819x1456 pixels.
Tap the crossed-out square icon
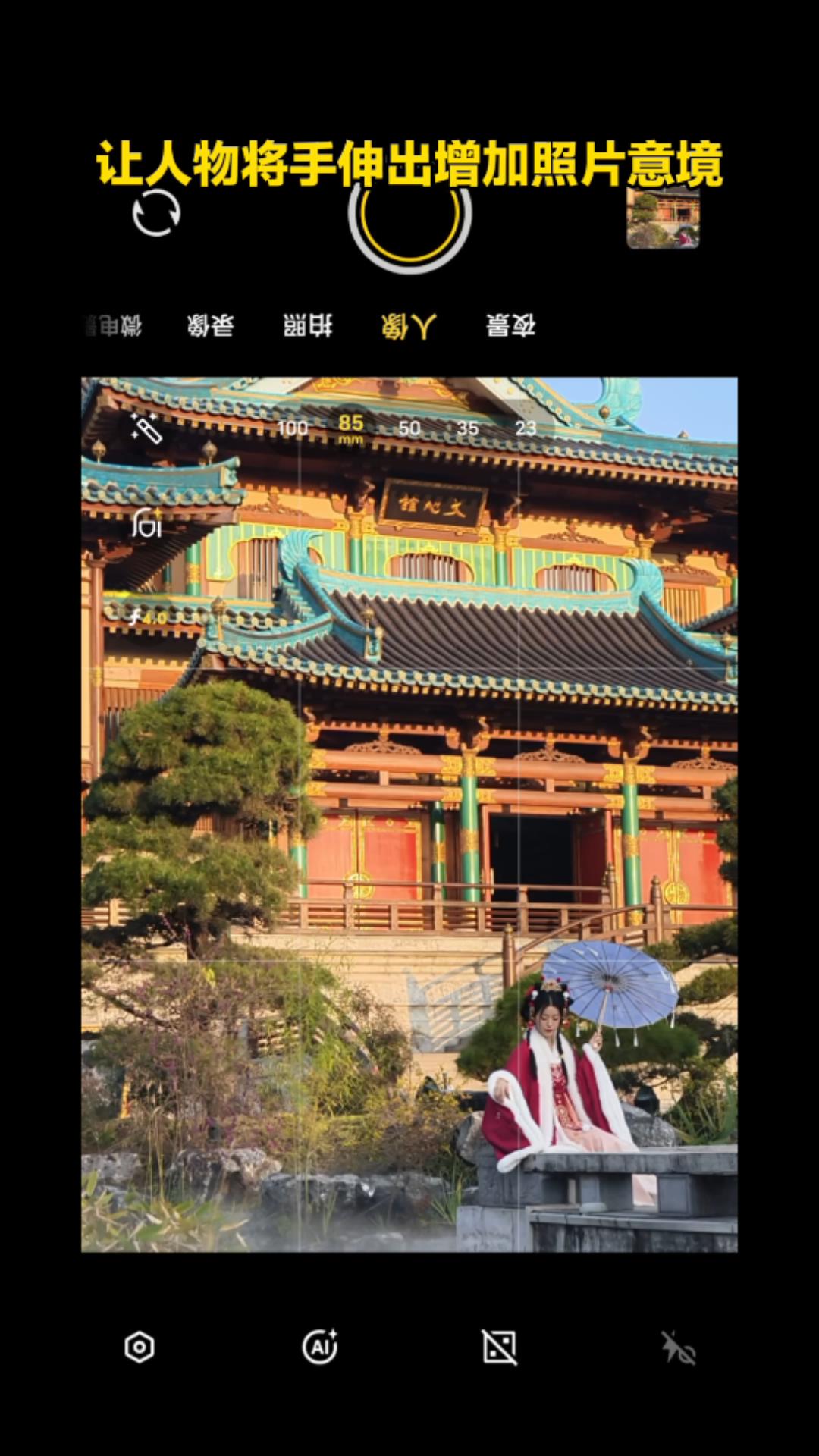click(499, 1348)
